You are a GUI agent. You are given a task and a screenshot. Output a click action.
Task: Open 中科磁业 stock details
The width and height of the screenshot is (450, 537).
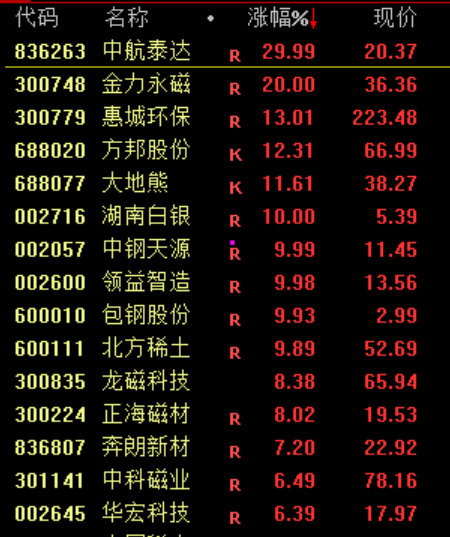coord(225,480)
